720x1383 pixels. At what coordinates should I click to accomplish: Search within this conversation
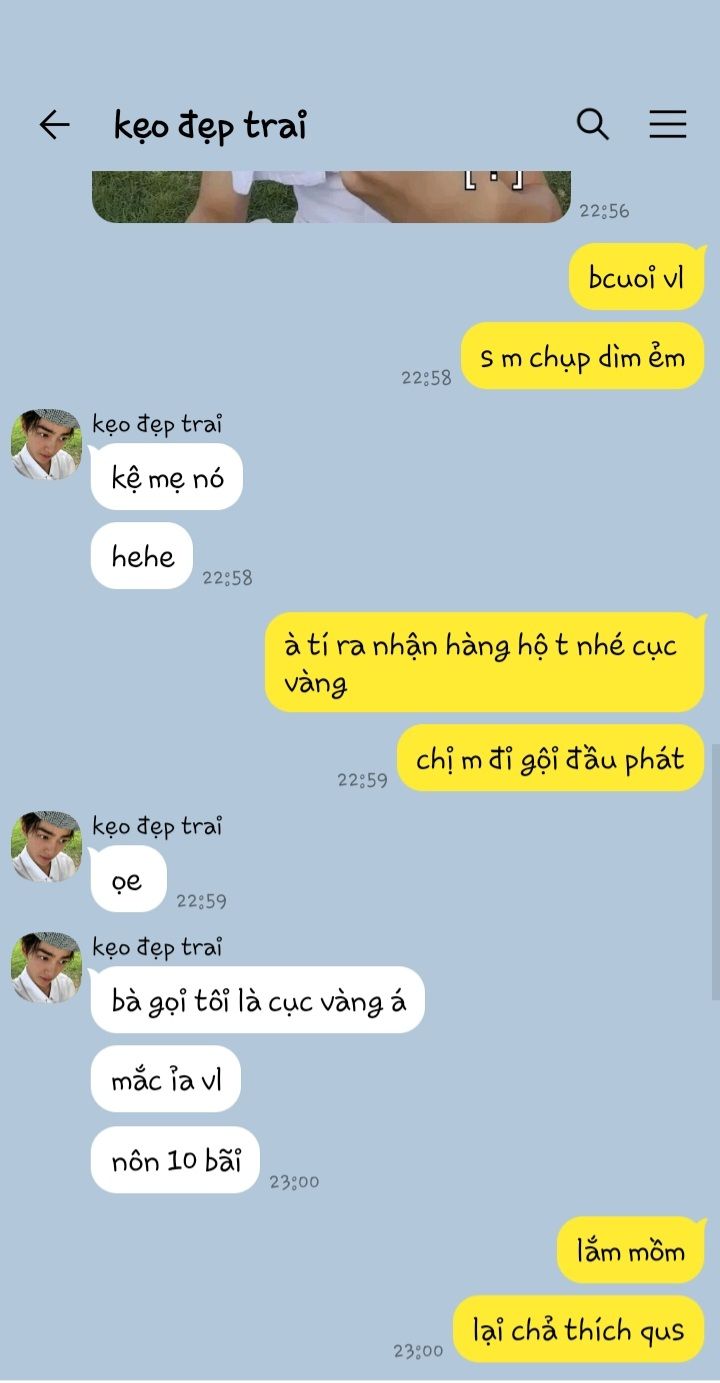click(x=593, y=125)
